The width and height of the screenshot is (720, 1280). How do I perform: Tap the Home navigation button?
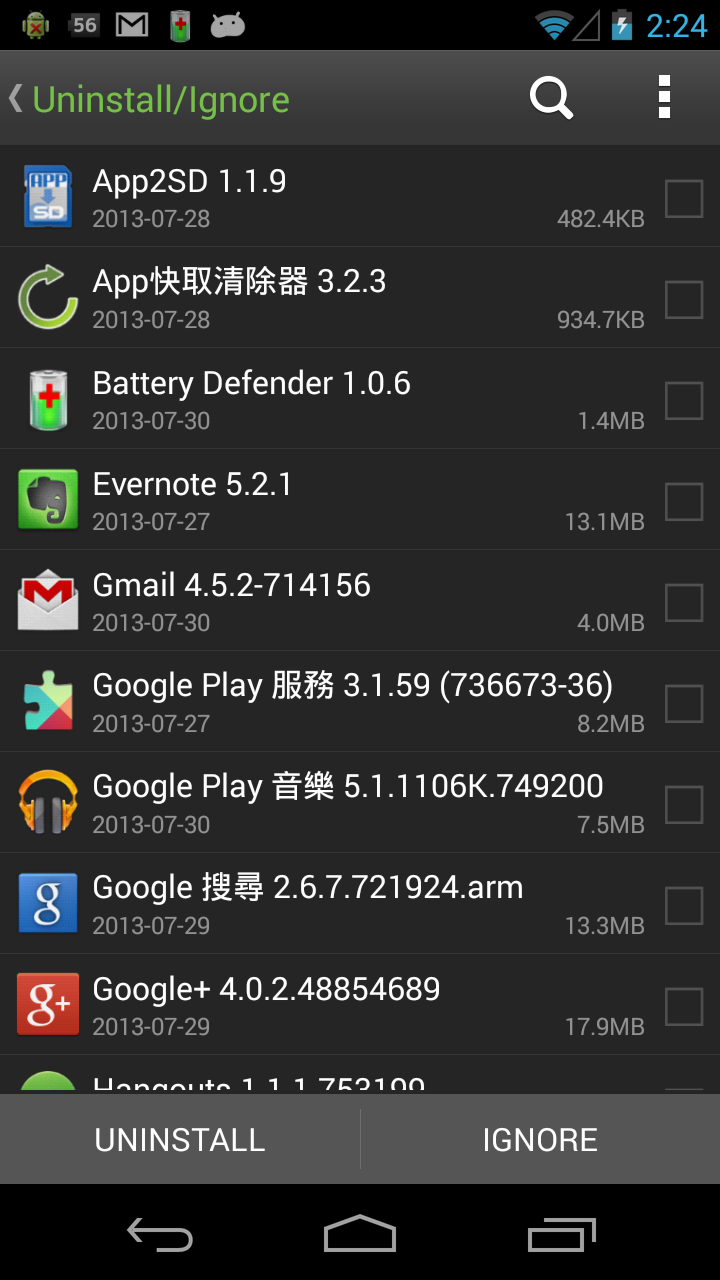360,1235
